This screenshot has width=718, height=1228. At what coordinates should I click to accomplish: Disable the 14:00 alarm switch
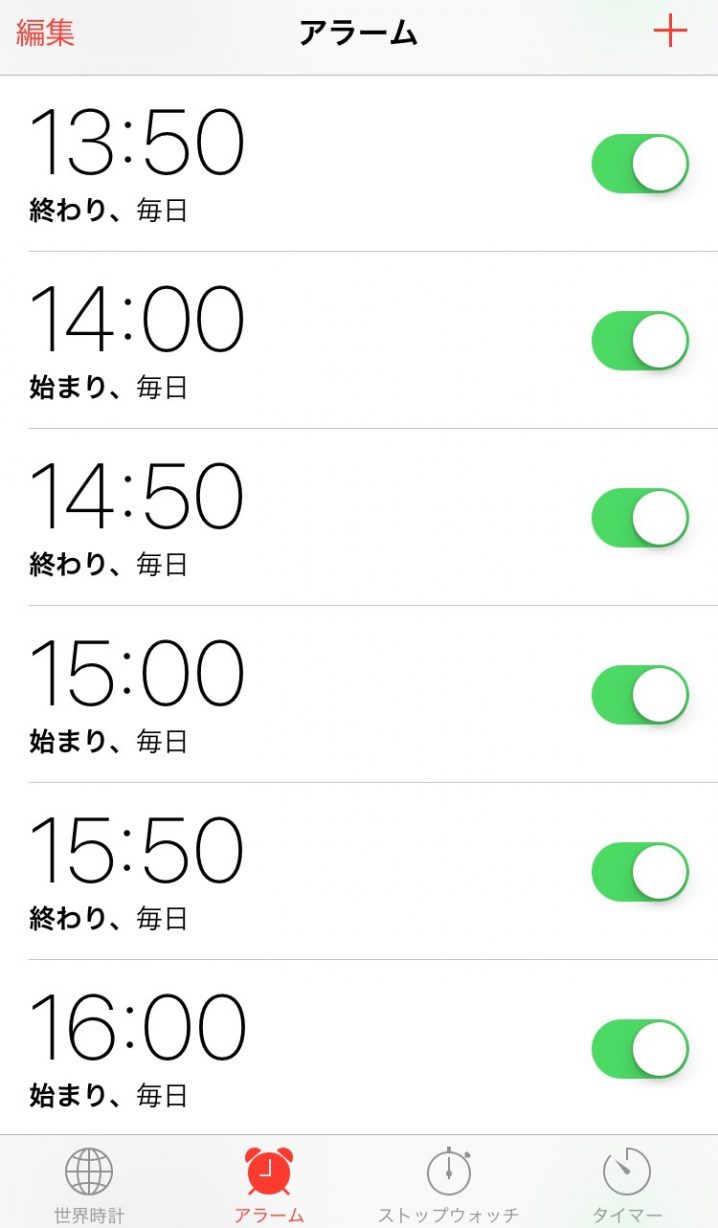(x=640, y=341)
